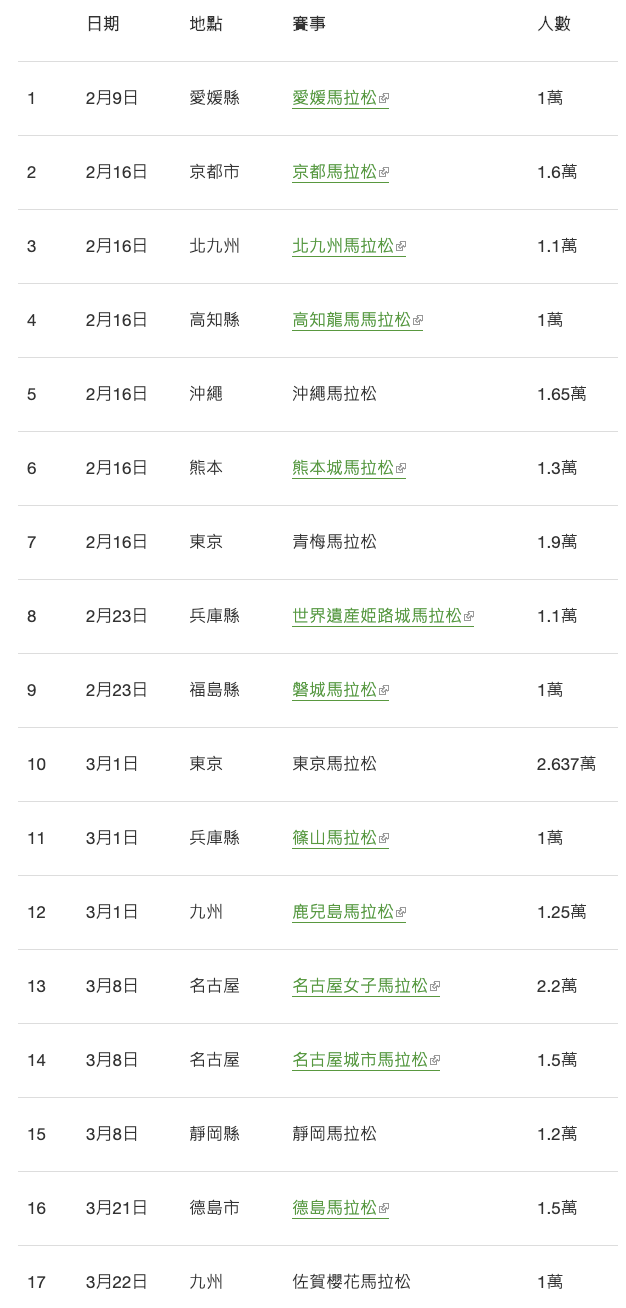Open the 磐城馬拉松 link
This screenshot has height=1308, width=626.
340,690
